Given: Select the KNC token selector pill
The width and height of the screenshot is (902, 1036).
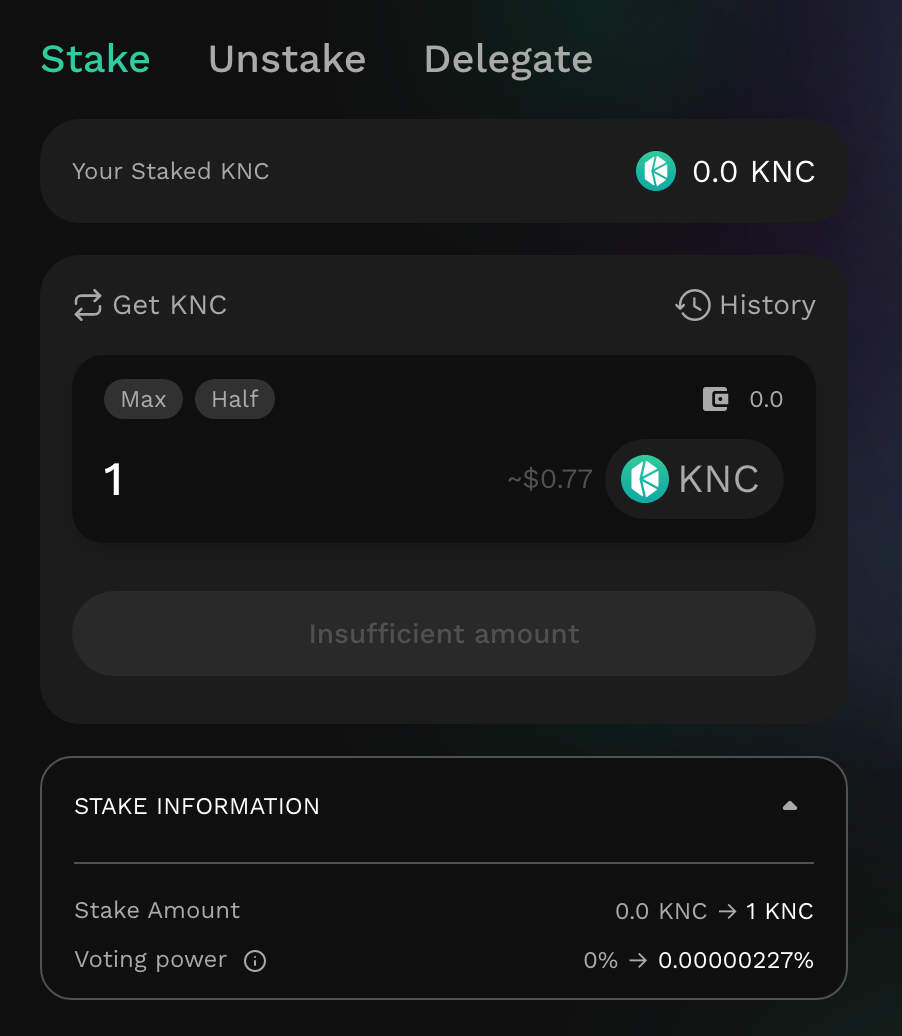Looking at the screenshot, I should [x=694, y=479].
